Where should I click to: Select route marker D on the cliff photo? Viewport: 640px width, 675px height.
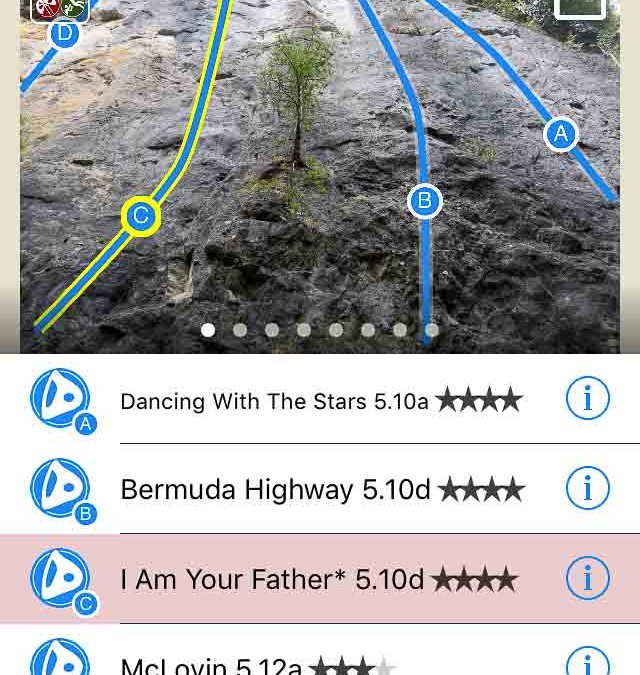coord(65,34)
